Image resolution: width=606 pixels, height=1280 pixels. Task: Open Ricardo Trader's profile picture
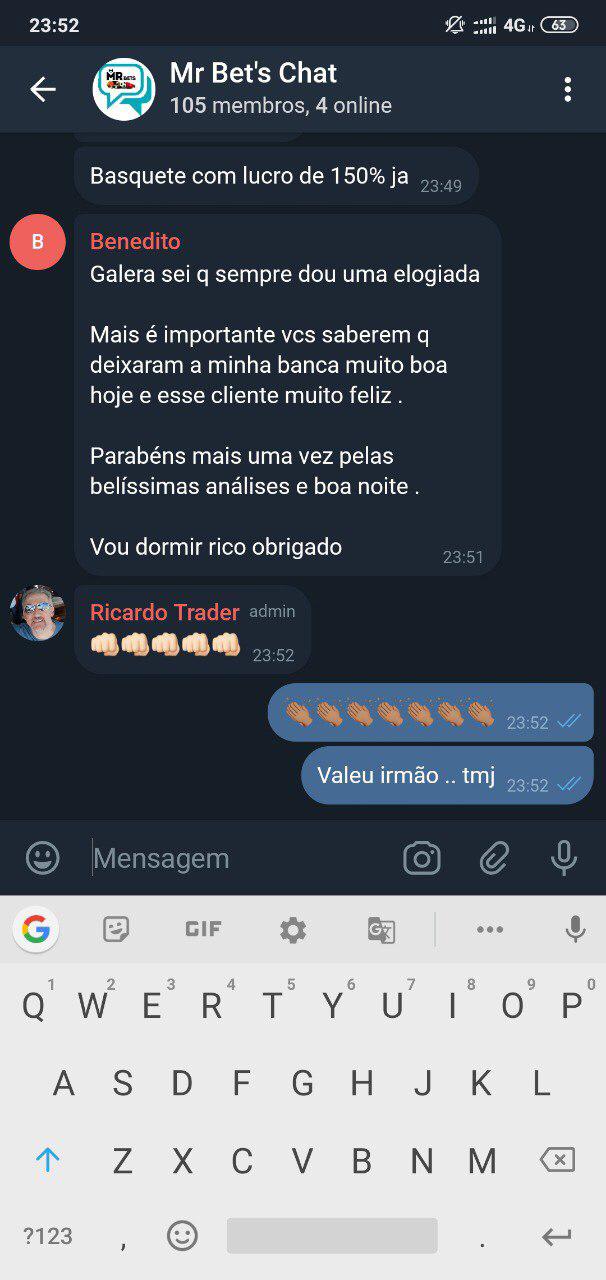(x=38, y=613)
